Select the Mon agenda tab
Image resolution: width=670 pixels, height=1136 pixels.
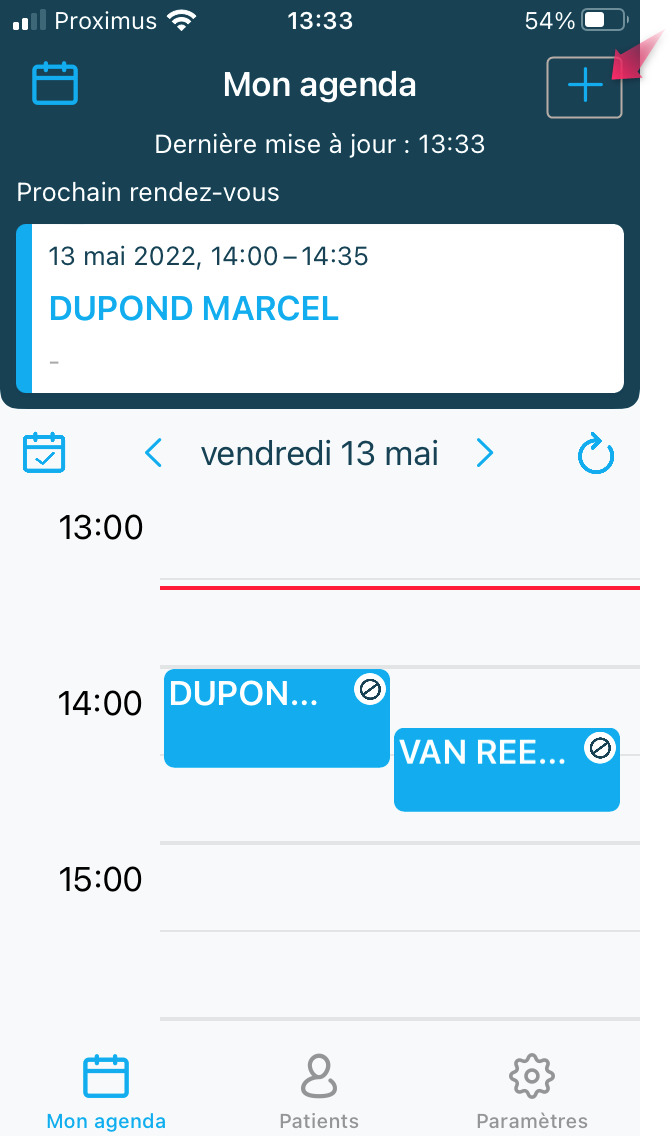point(106,1092)
